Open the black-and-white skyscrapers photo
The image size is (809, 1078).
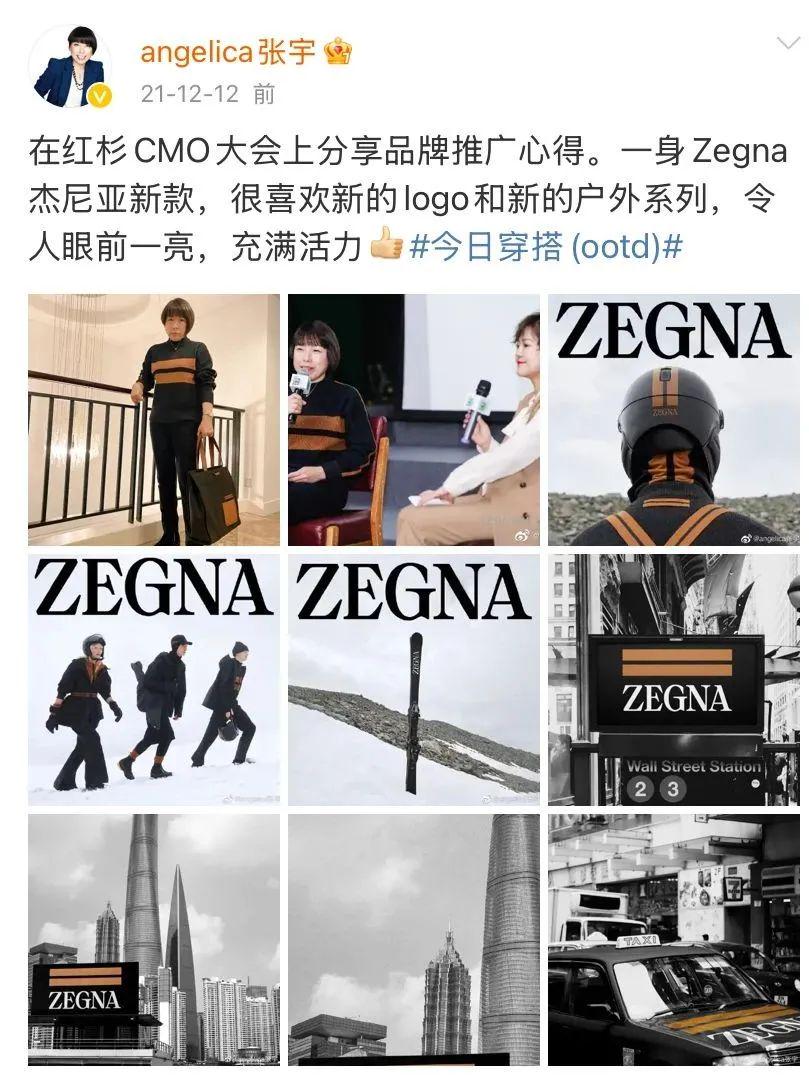(x=414, y=940)
